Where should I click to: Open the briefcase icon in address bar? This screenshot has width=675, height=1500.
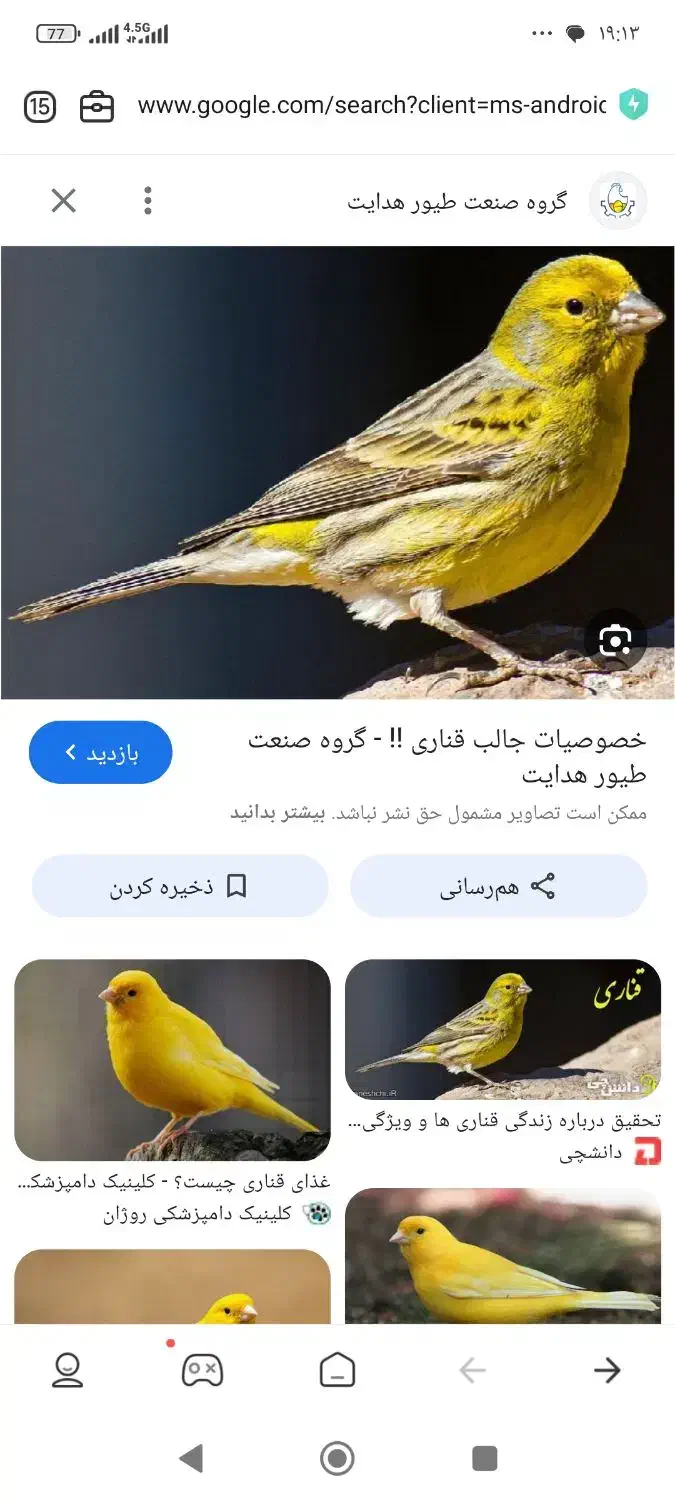(97, 106)
